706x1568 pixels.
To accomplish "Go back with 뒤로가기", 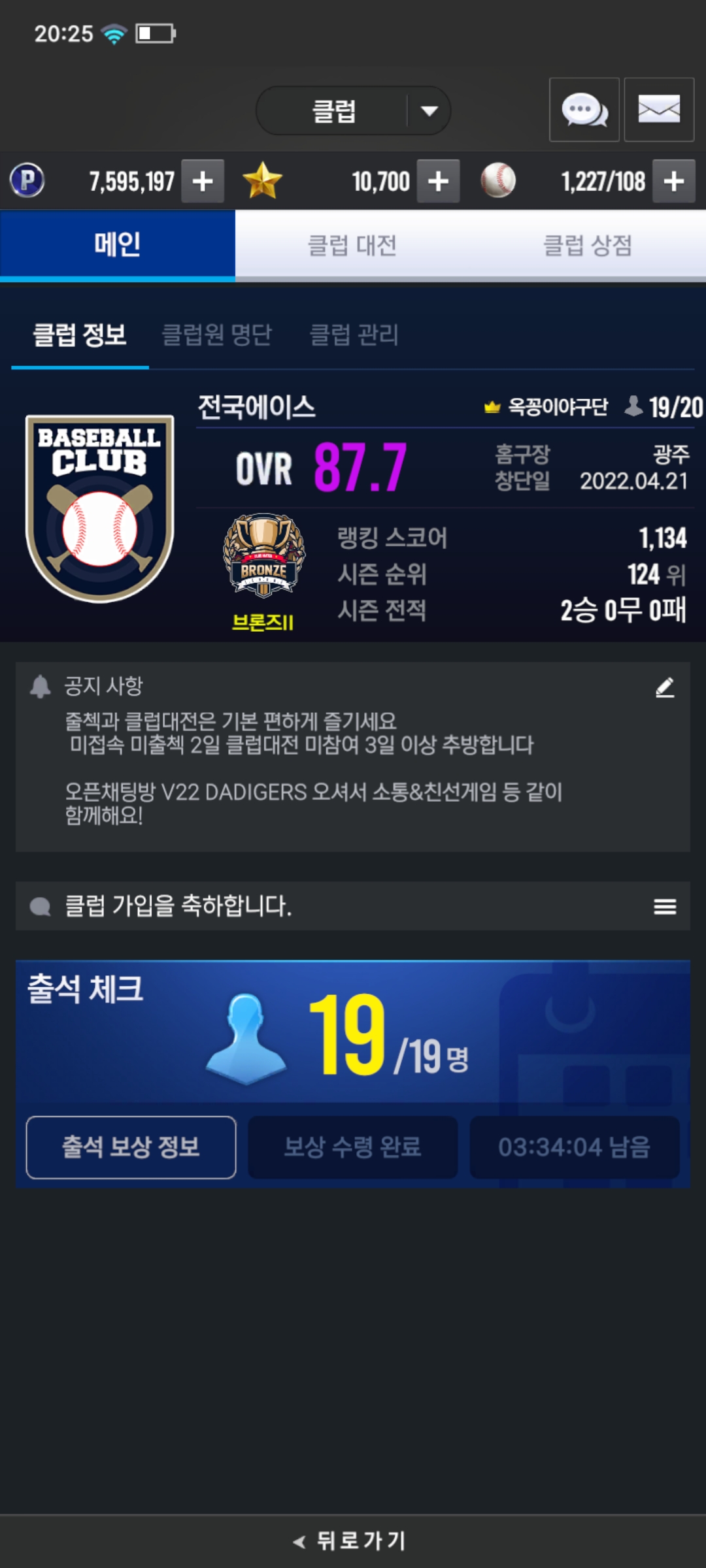I will click(x=350, y=1541).
